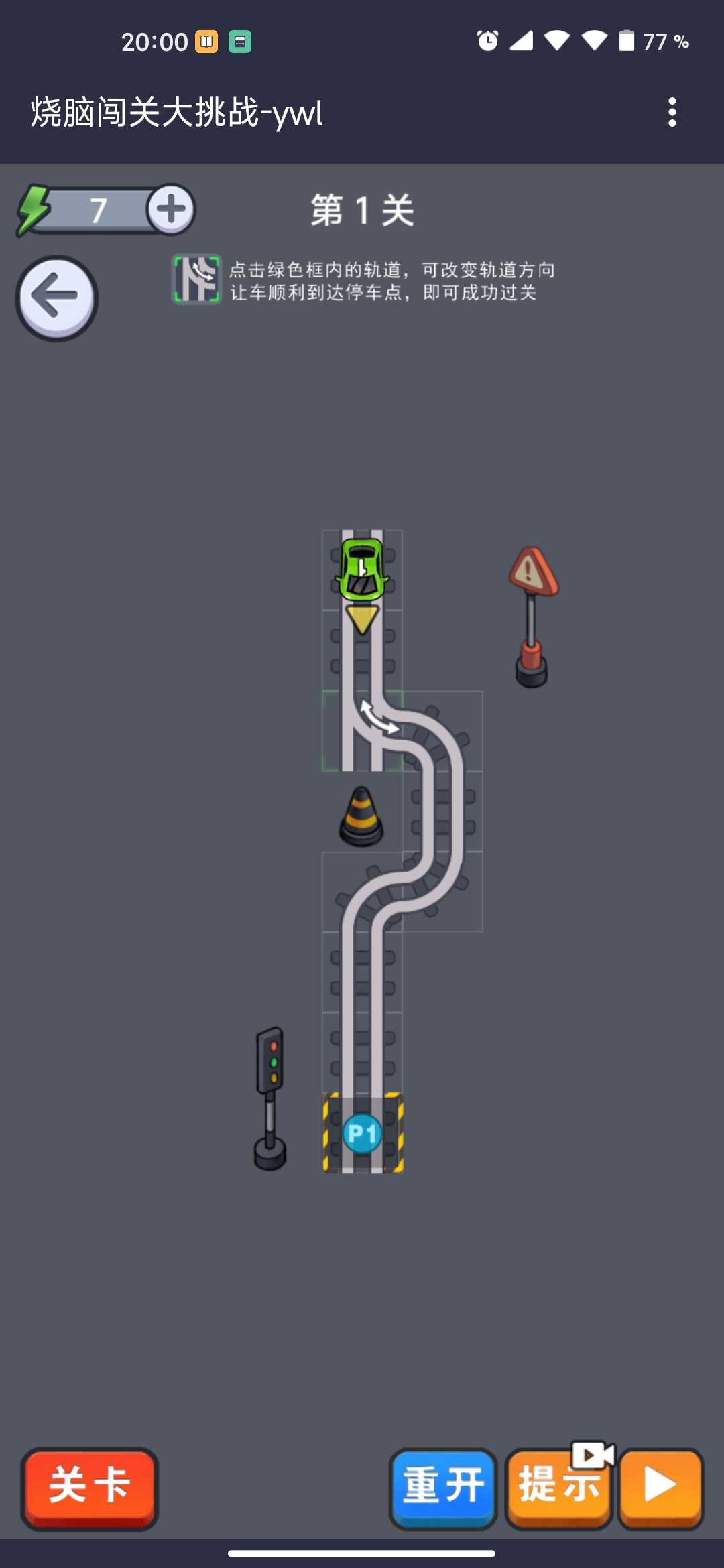This screenshot has width=724, height=1568.
Task: Tap the plus button to add energy
Action: click(171, 209)
